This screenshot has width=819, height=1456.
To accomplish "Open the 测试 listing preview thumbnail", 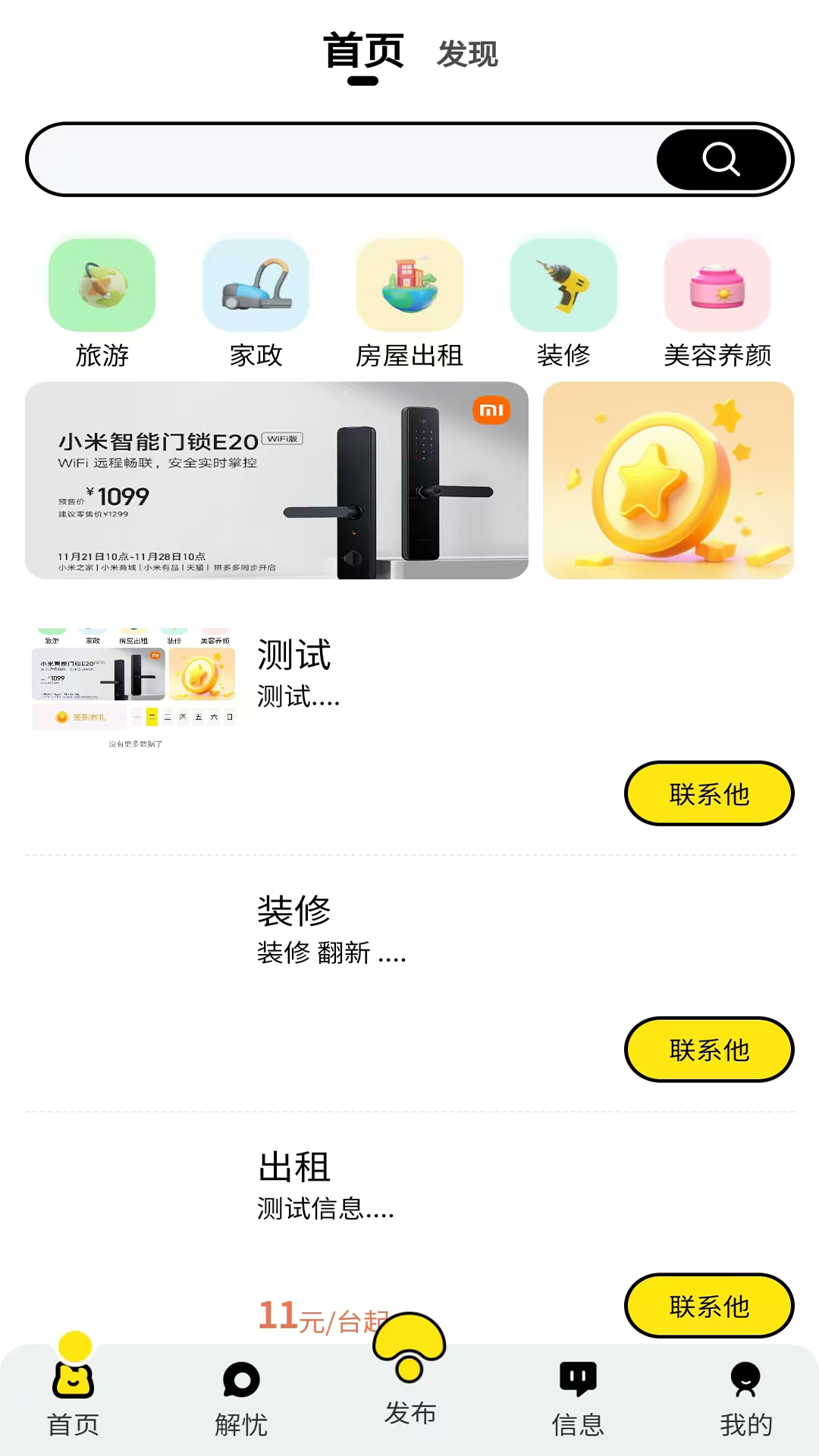I will (x=134, y=682).
